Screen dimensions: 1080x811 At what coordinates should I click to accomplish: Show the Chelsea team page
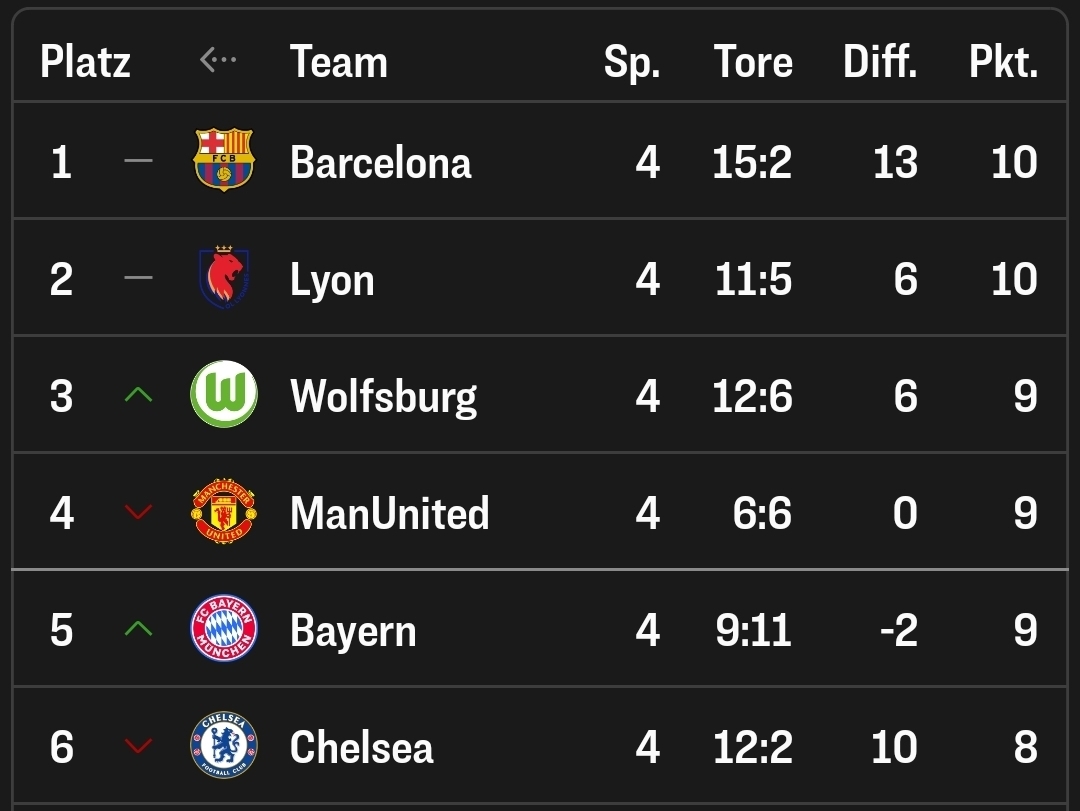coord(361,747)
